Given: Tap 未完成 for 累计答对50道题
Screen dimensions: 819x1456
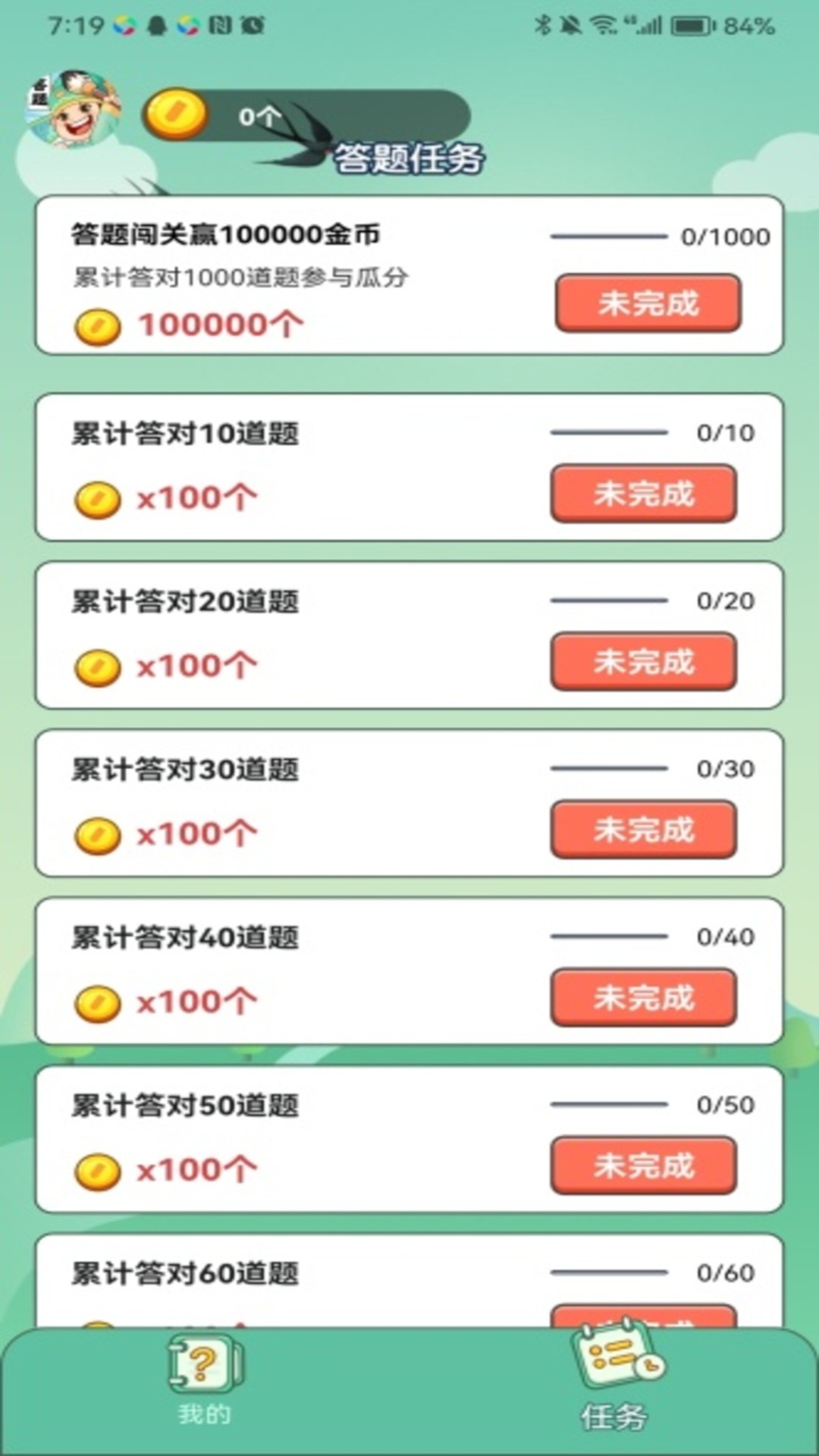Looking at the screenshot, I should 643,1166.
